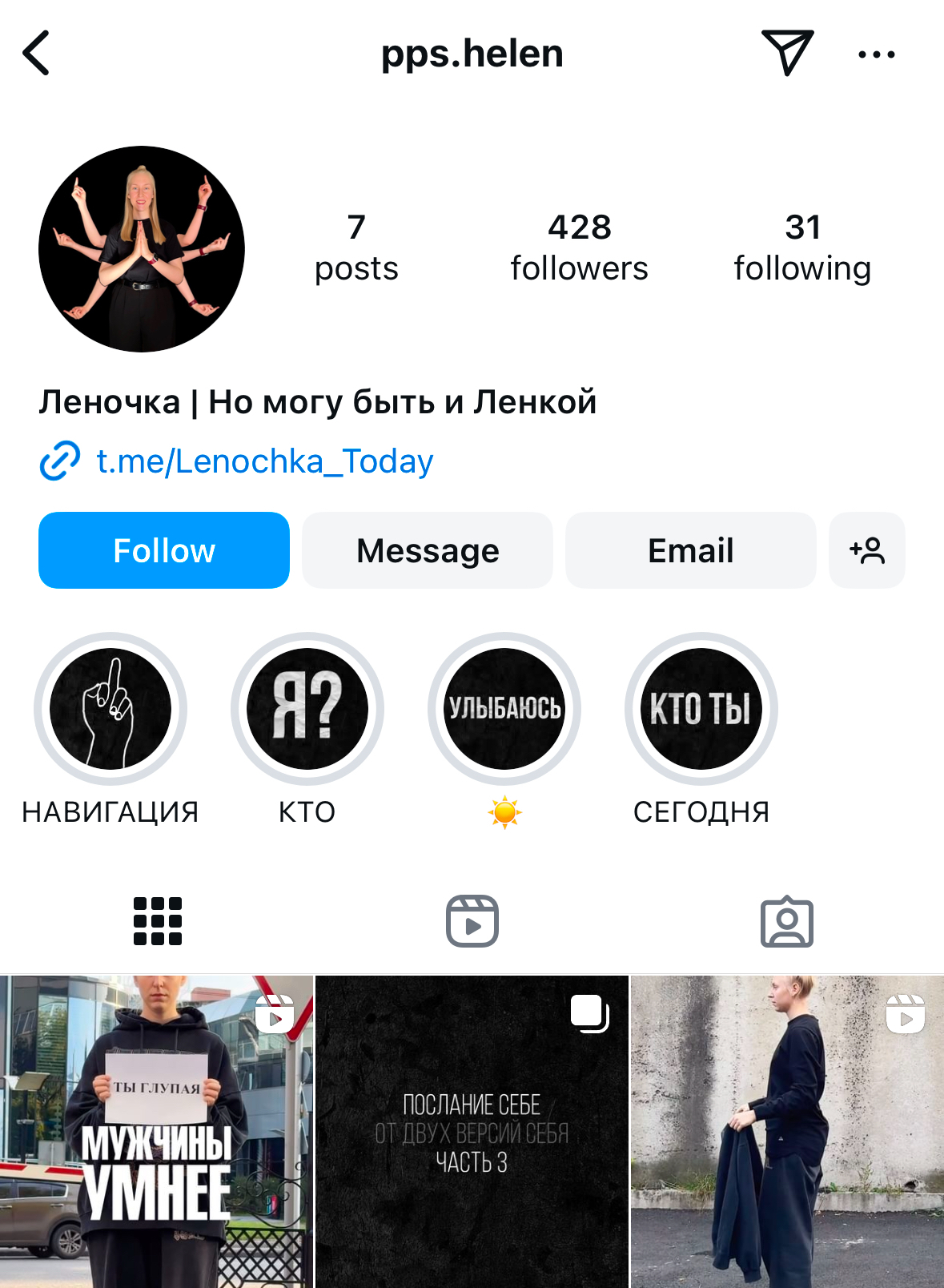
Task: Show suggested accounts with add-person icon
Action: tap(866, 550)
